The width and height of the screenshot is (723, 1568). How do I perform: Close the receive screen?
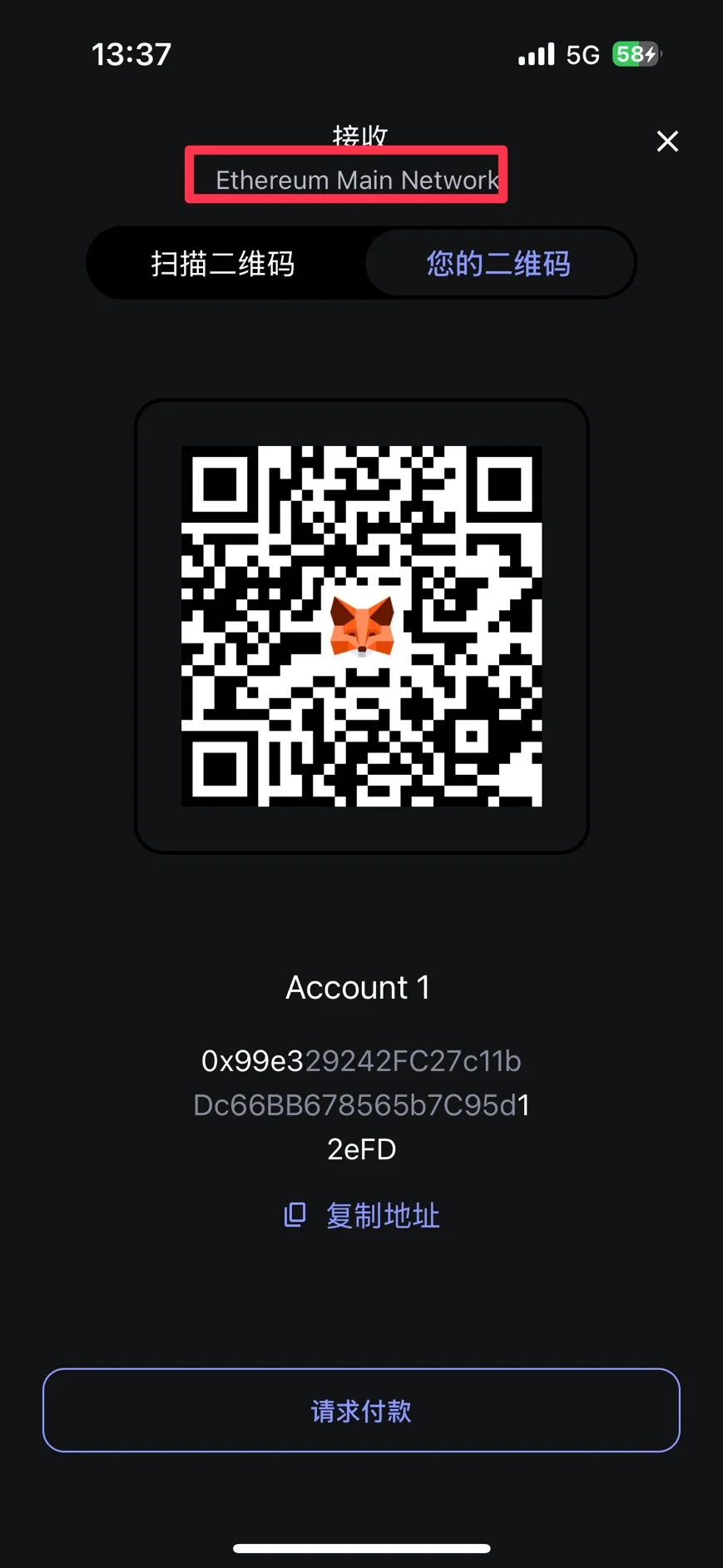(x=667, y=141)
